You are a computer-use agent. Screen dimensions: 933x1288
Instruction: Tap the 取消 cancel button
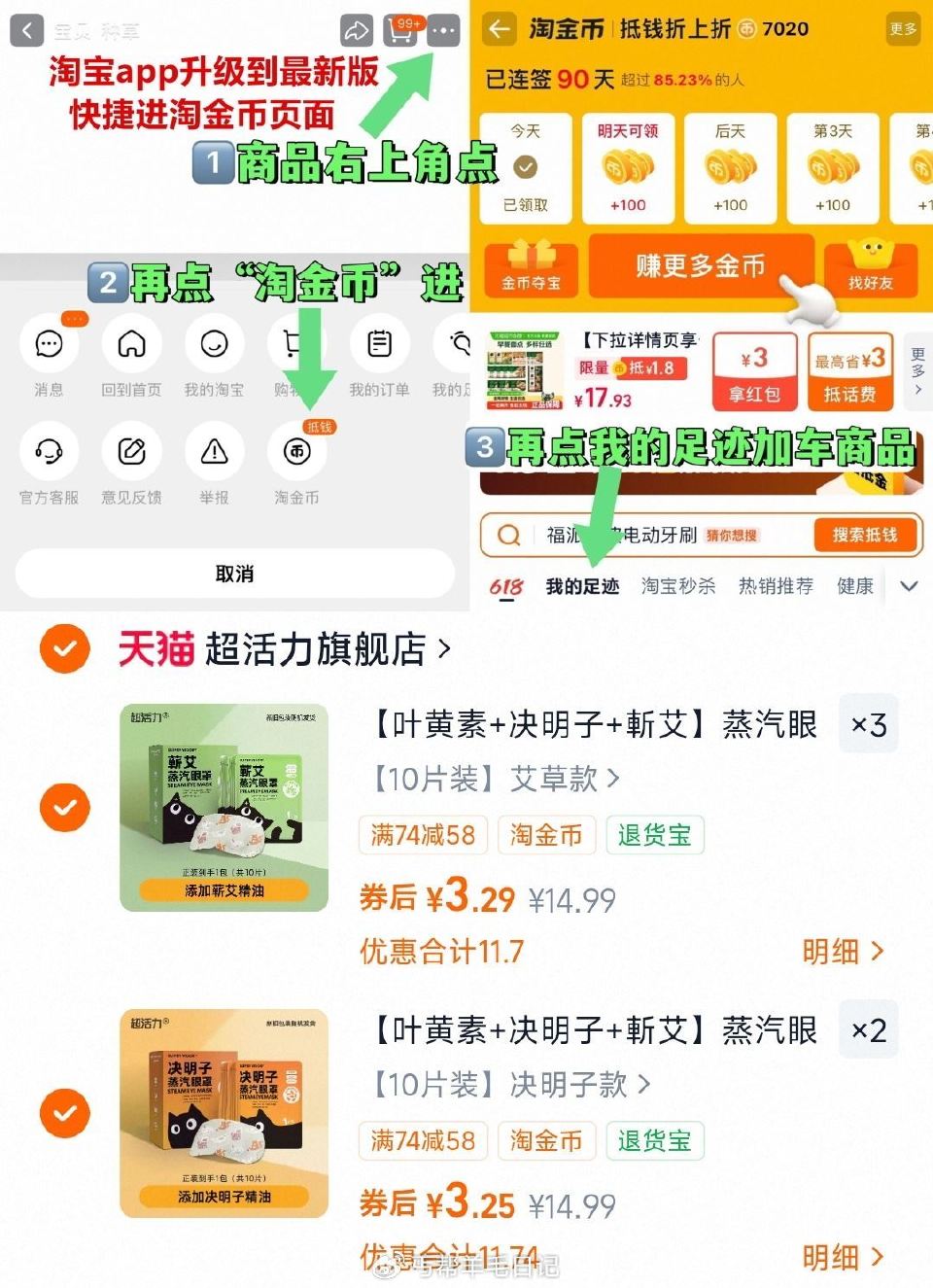[x=233, y=574]
